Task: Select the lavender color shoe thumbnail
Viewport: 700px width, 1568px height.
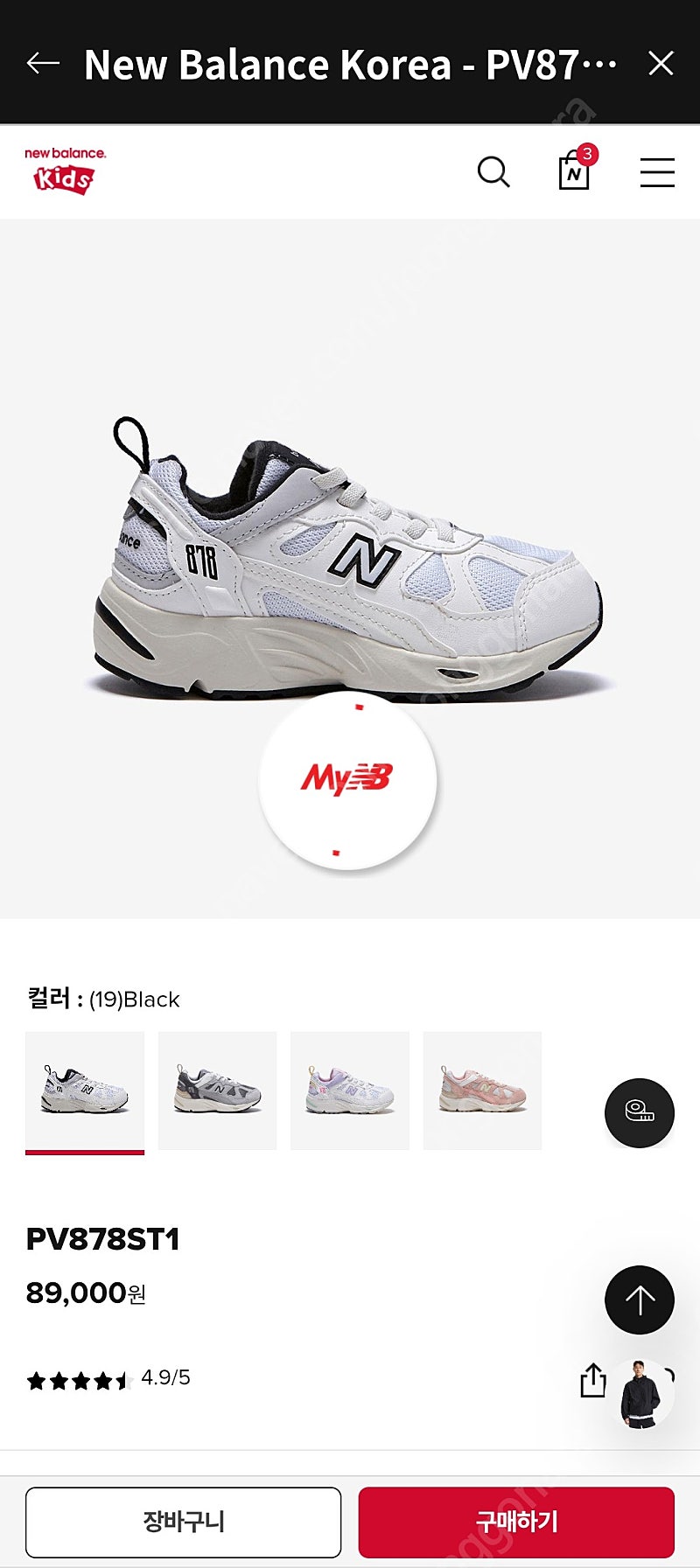Action: 350,1091
